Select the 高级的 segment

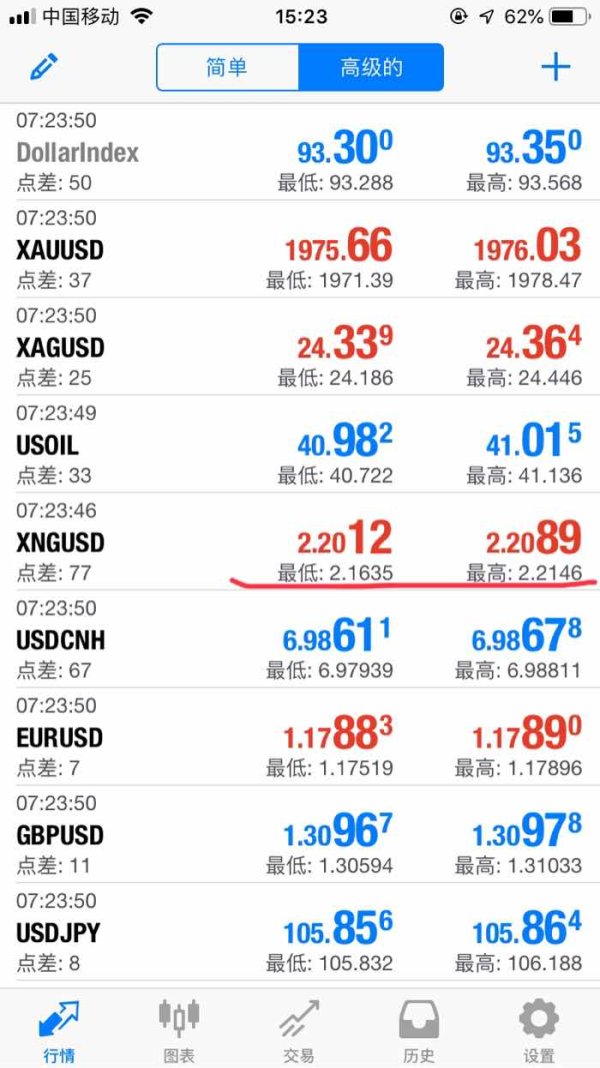click(371, 68)
